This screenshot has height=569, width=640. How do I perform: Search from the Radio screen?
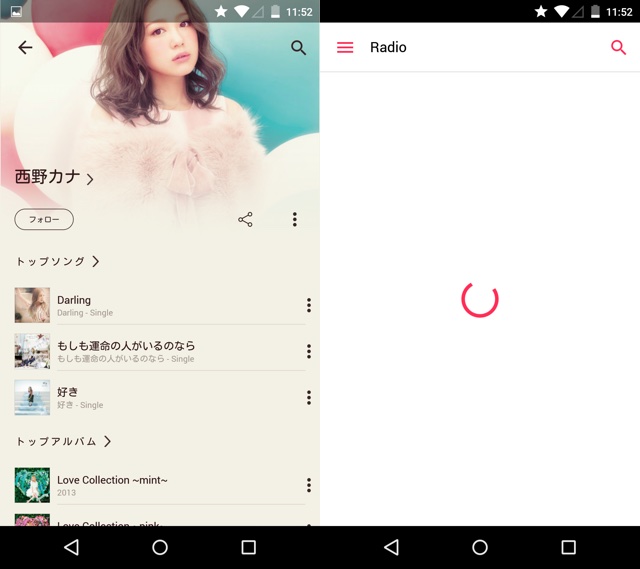618,47
